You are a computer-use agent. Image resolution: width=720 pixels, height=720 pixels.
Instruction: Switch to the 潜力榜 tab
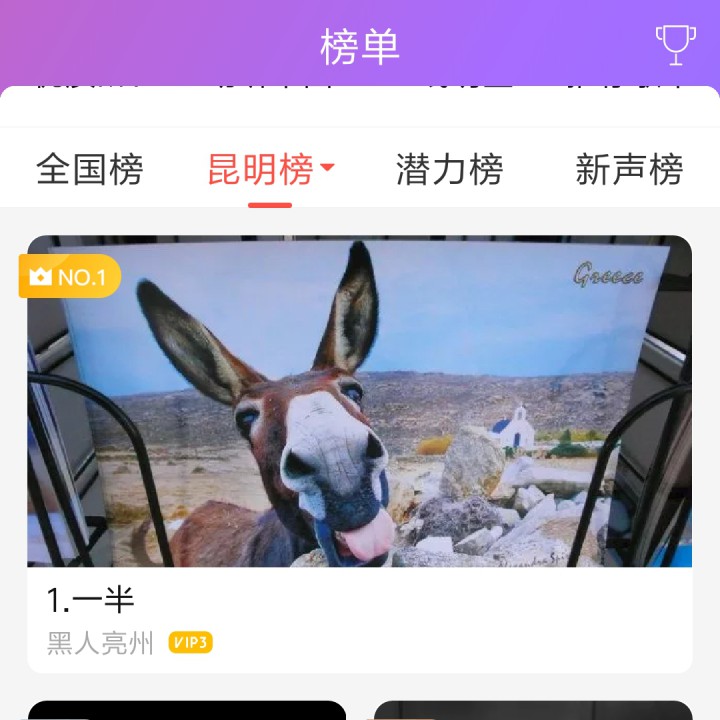coord(449,170)
